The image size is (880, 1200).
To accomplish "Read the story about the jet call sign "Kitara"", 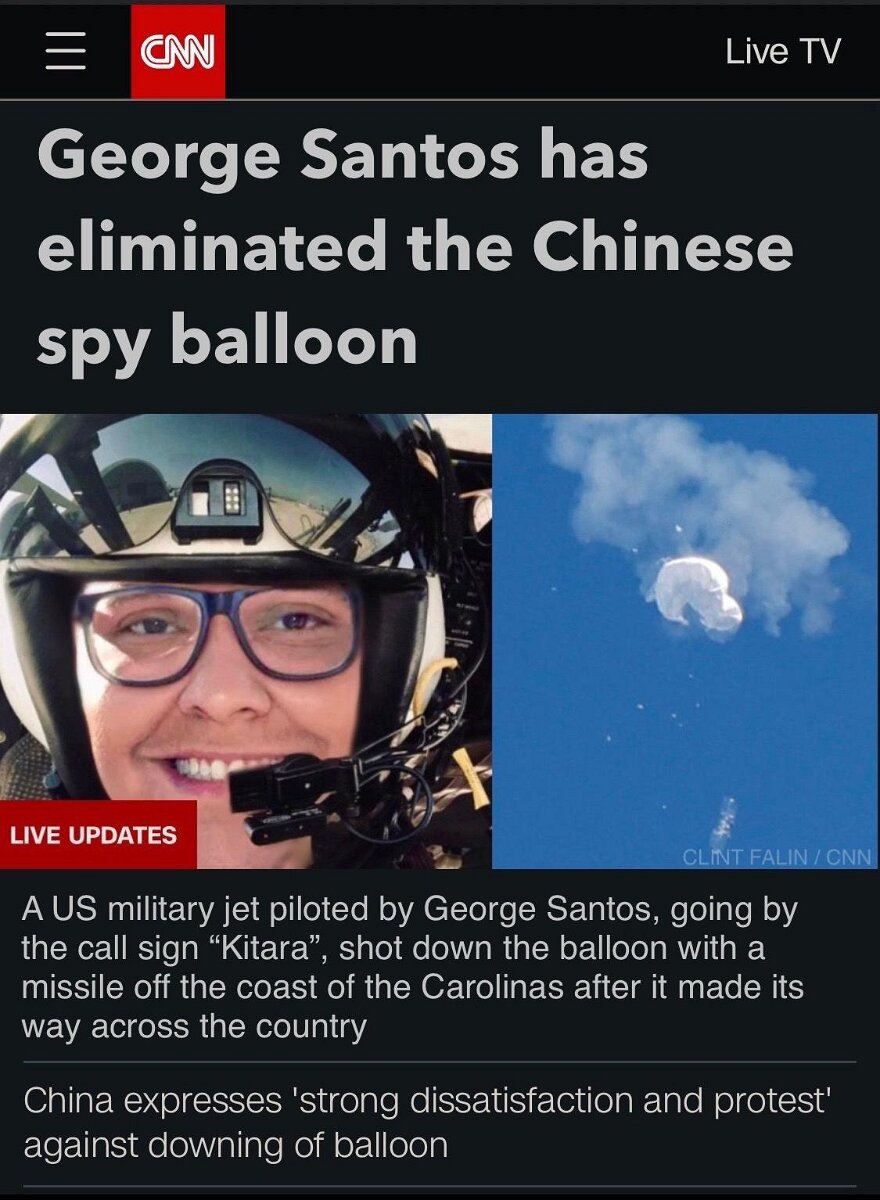I will click(x=412, y=969).
